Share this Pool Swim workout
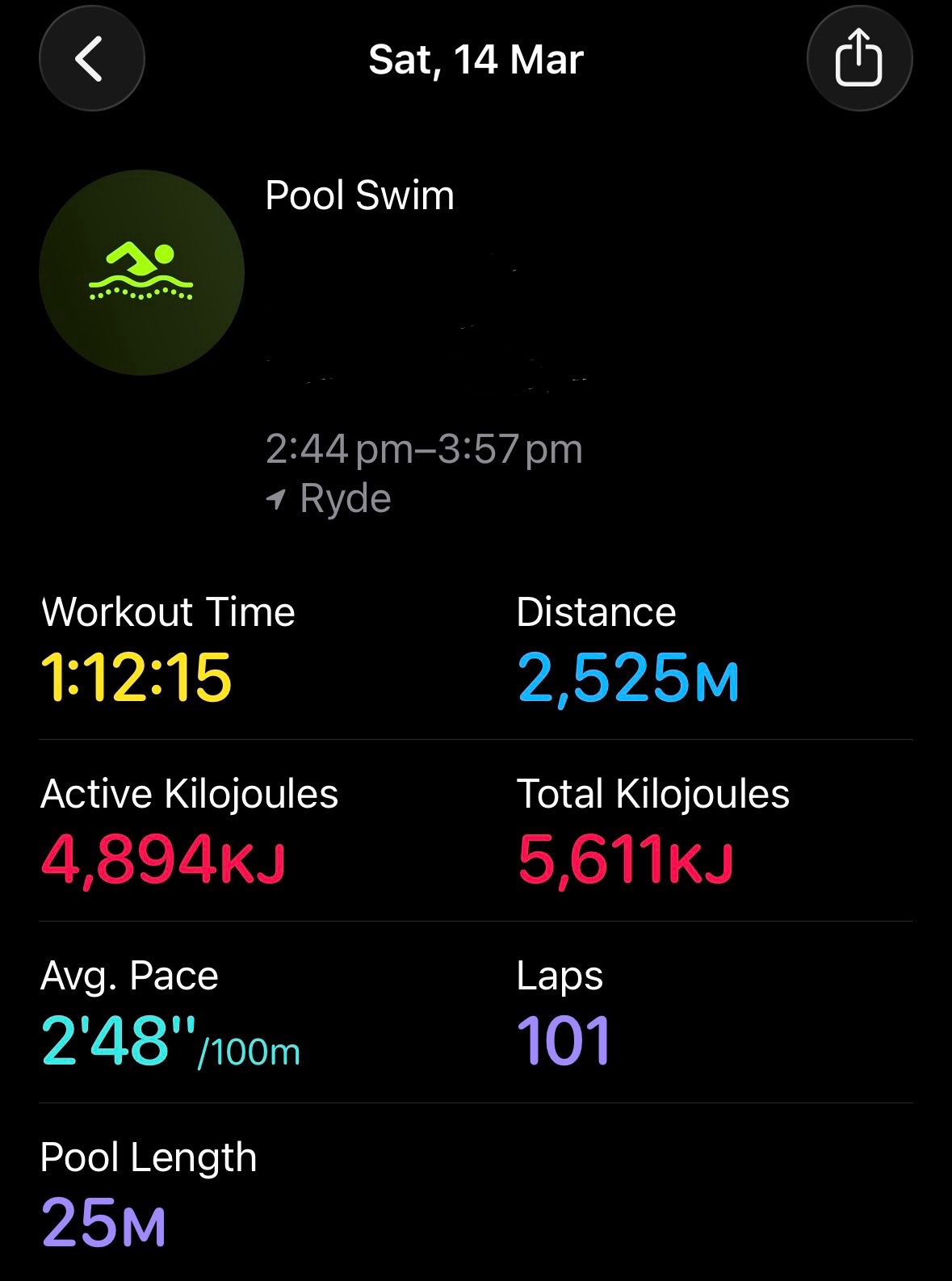Screen dimensions: 952x1281 click(858, 59)
